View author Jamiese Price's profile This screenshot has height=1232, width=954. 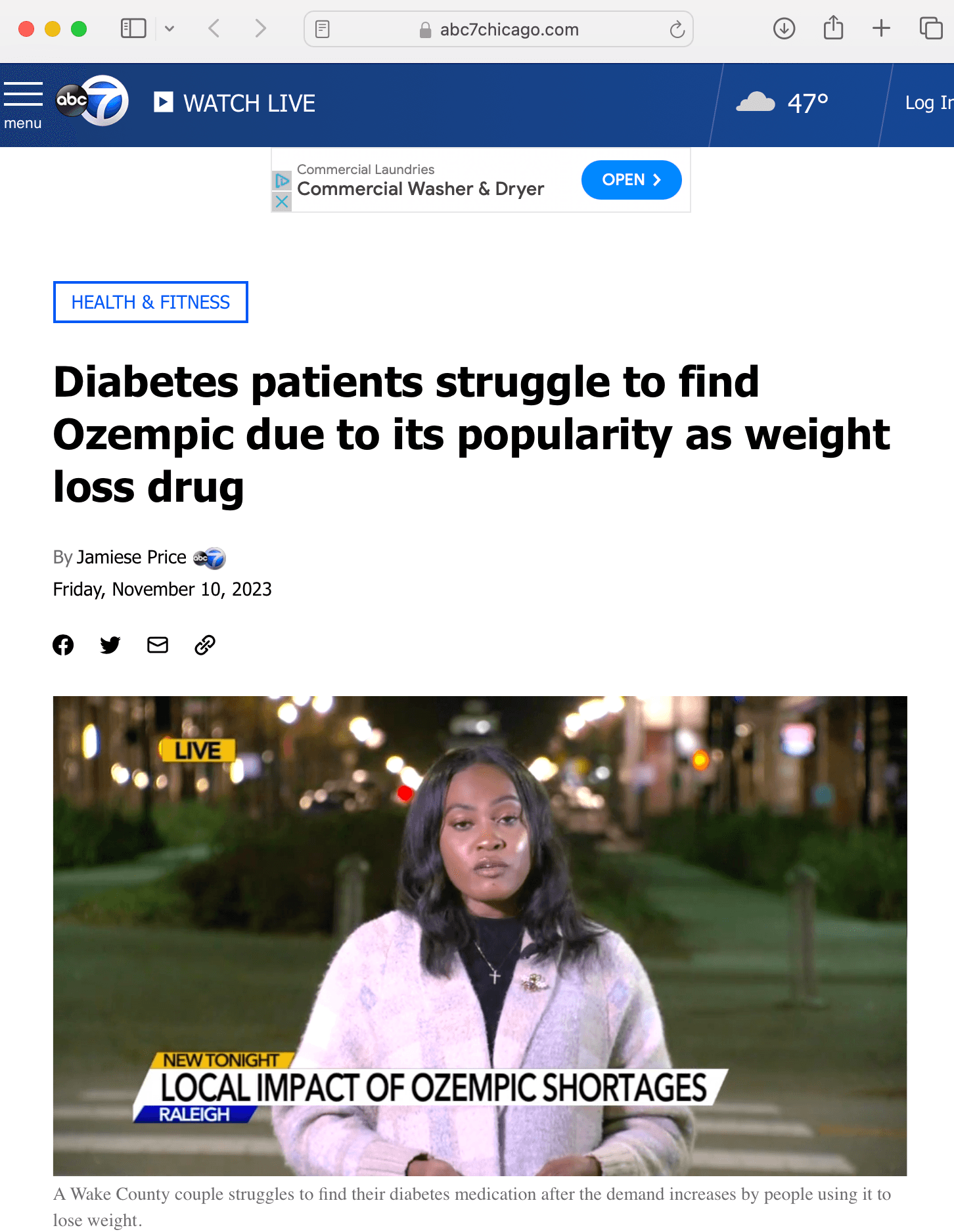click(x=131, y=558)
